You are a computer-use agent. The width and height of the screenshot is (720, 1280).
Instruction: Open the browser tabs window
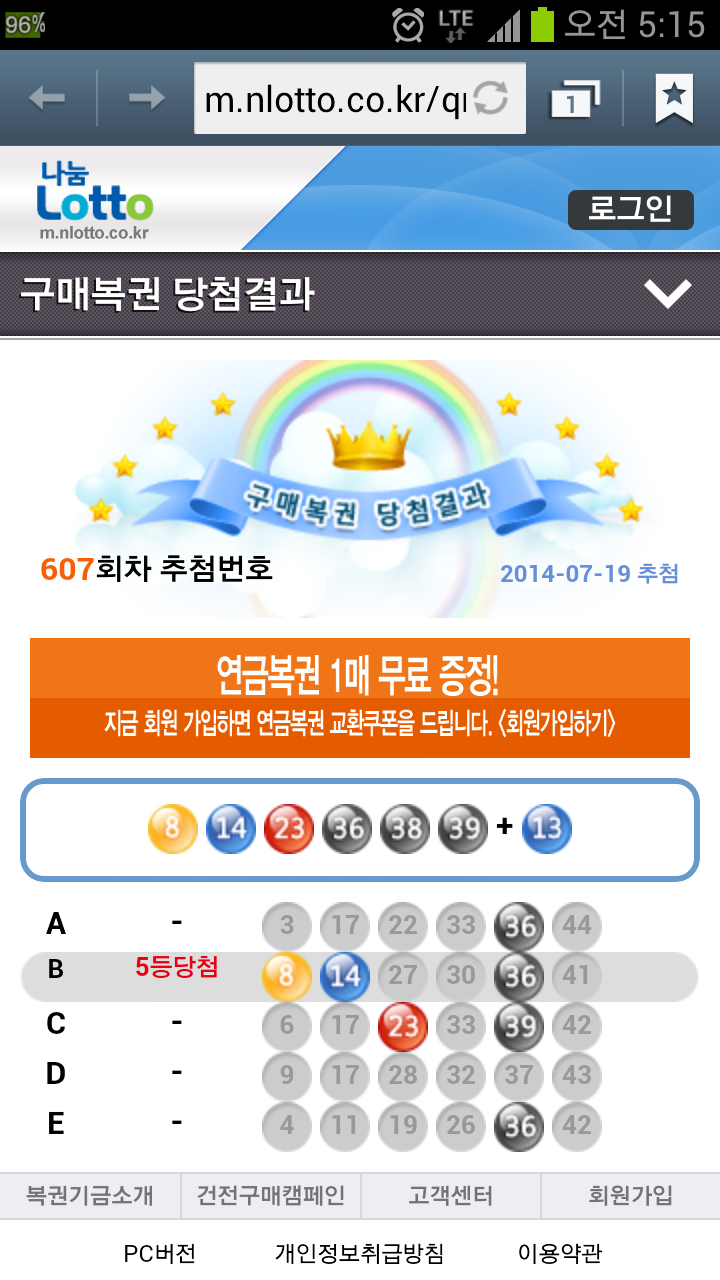(575, 98)
